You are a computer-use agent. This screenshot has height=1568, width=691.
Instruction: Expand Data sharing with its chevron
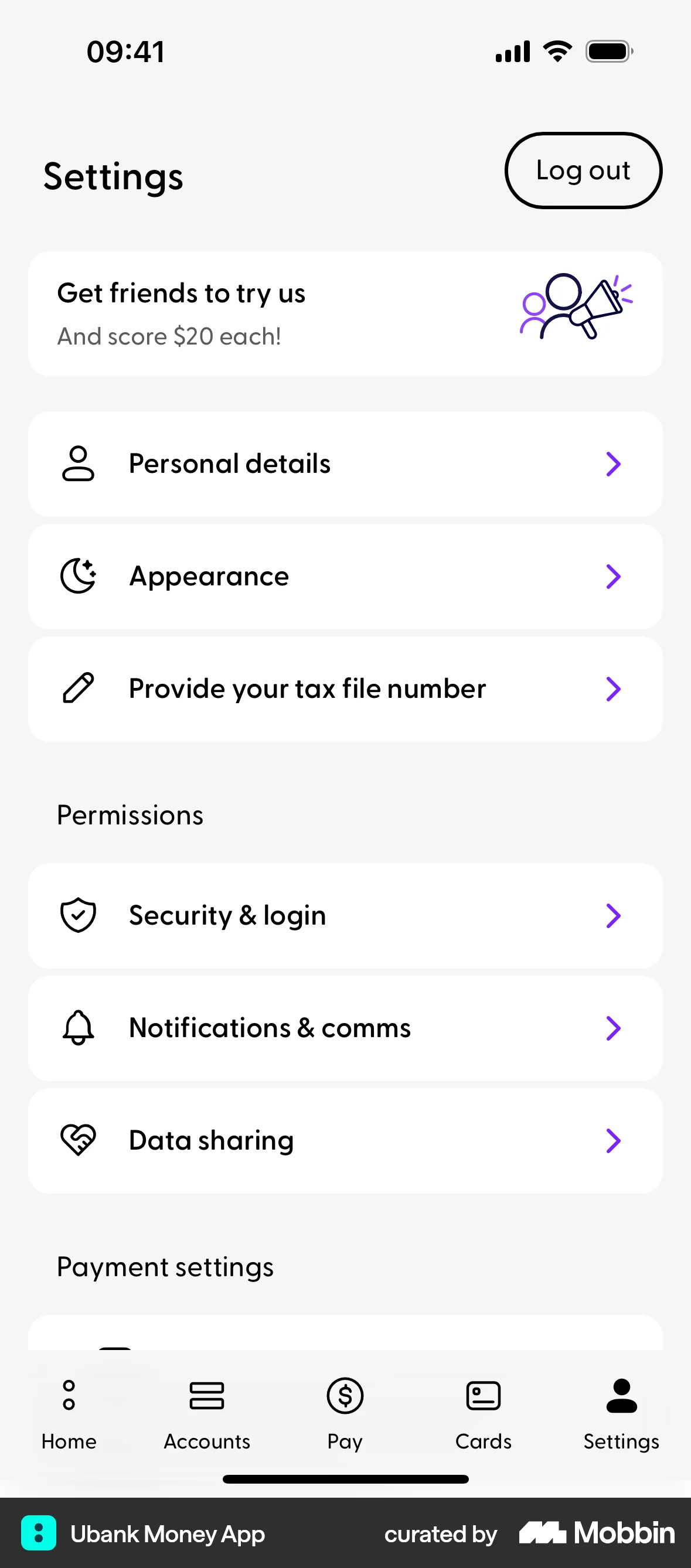613,1140
